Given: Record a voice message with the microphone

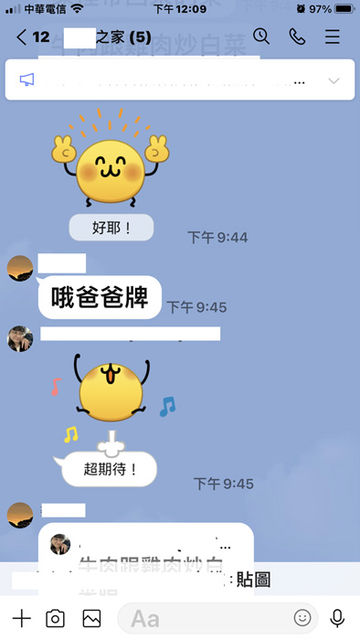Looking at the screenshot, I should 337,618.
